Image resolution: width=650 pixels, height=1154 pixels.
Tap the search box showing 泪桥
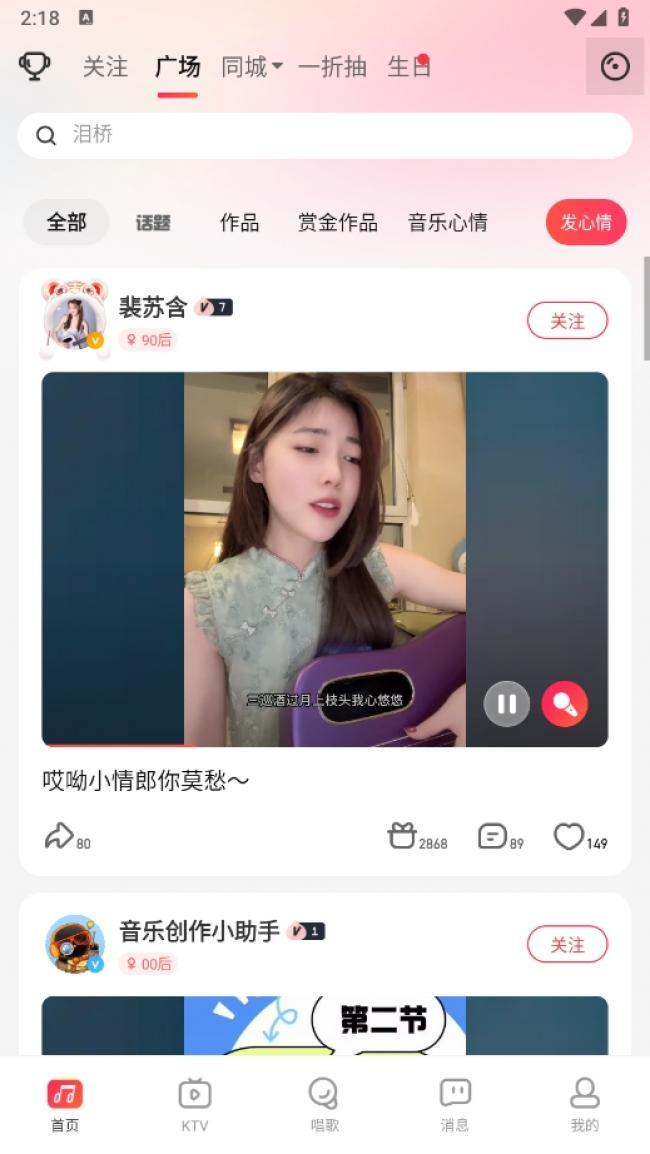click(324, 135)
